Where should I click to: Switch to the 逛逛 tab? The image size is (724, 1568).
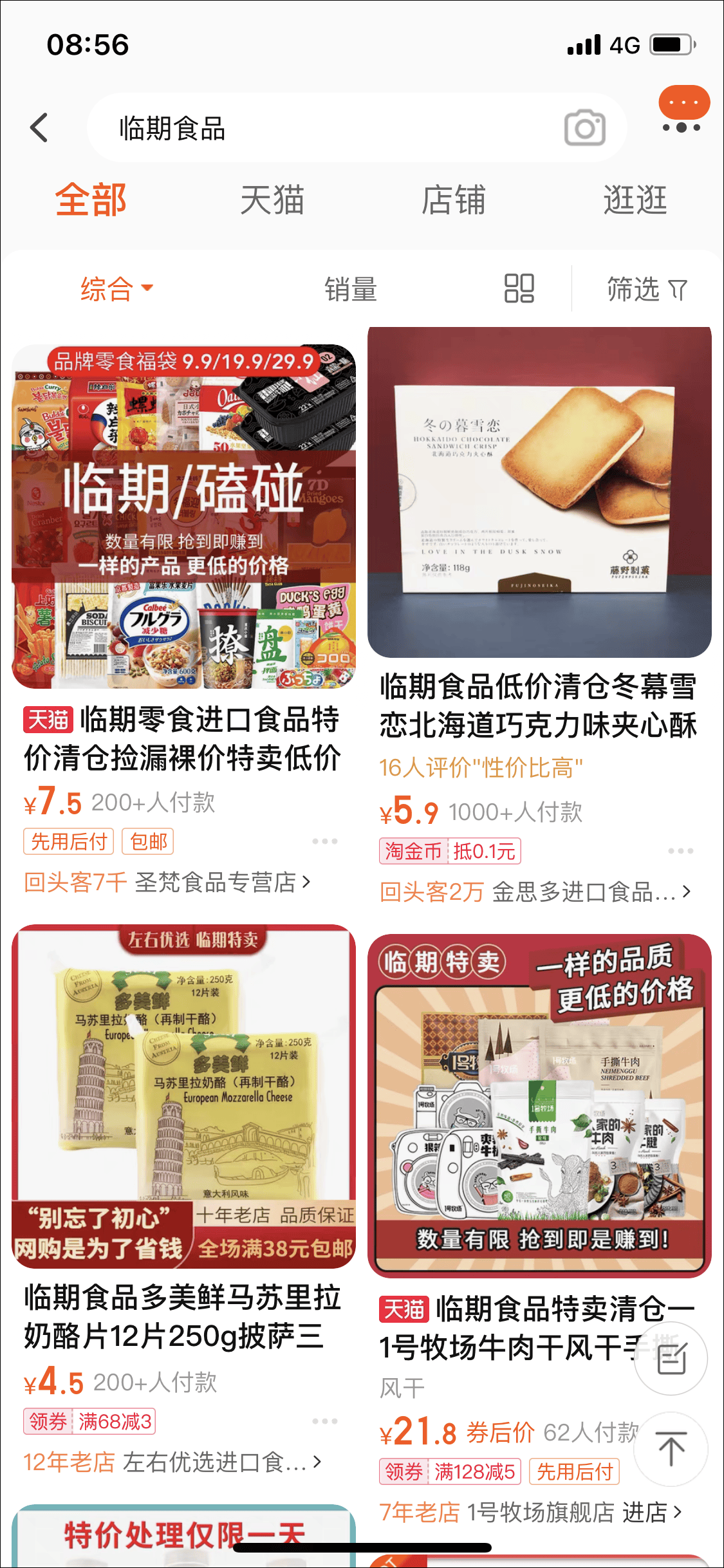[x=635, y=200]
